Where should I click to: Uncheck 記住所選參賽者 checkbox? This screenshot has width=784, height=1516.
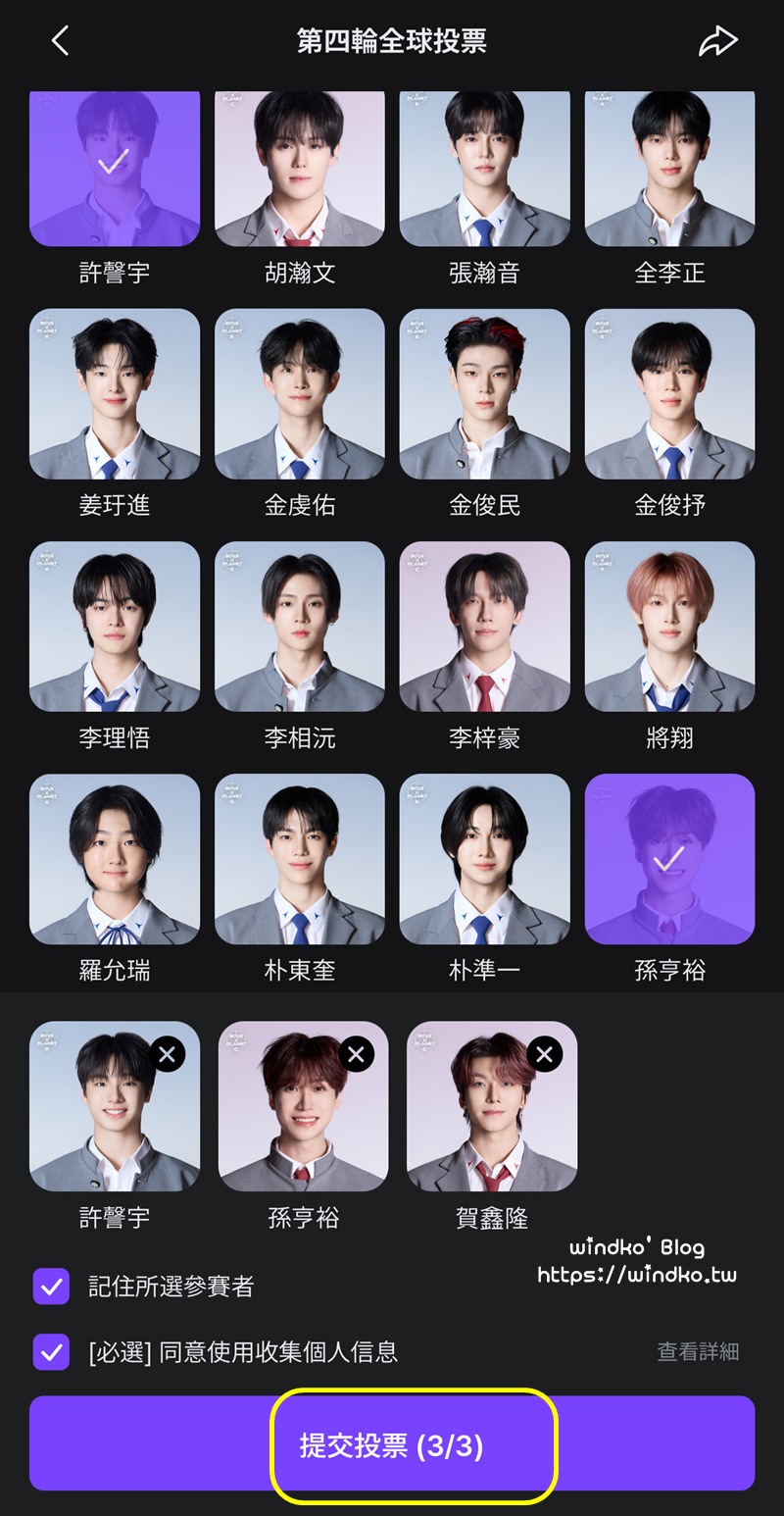click(x=51, y=1286)
